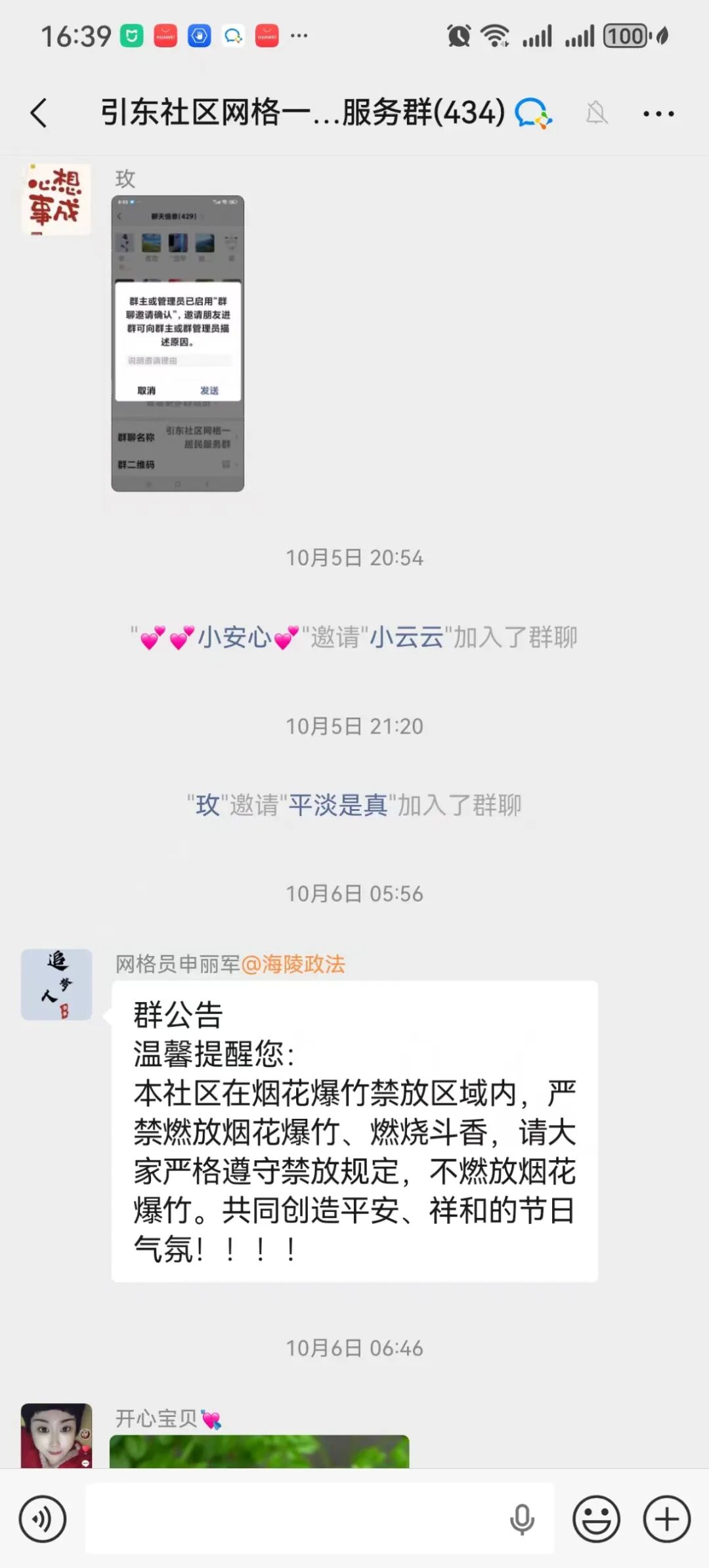Open the emoji sticker panel
The height and width of the screenshot is (1568, 709).
click(x=596, y=1519)
